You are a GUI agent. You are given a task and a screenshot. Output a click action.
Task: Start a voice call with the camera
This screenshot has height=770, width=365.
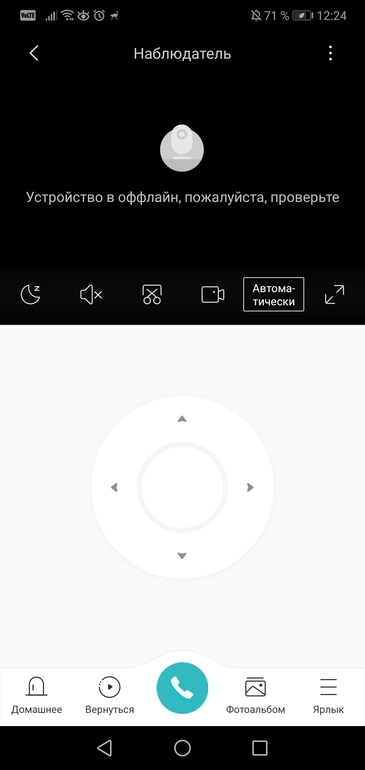pos(182,688)
